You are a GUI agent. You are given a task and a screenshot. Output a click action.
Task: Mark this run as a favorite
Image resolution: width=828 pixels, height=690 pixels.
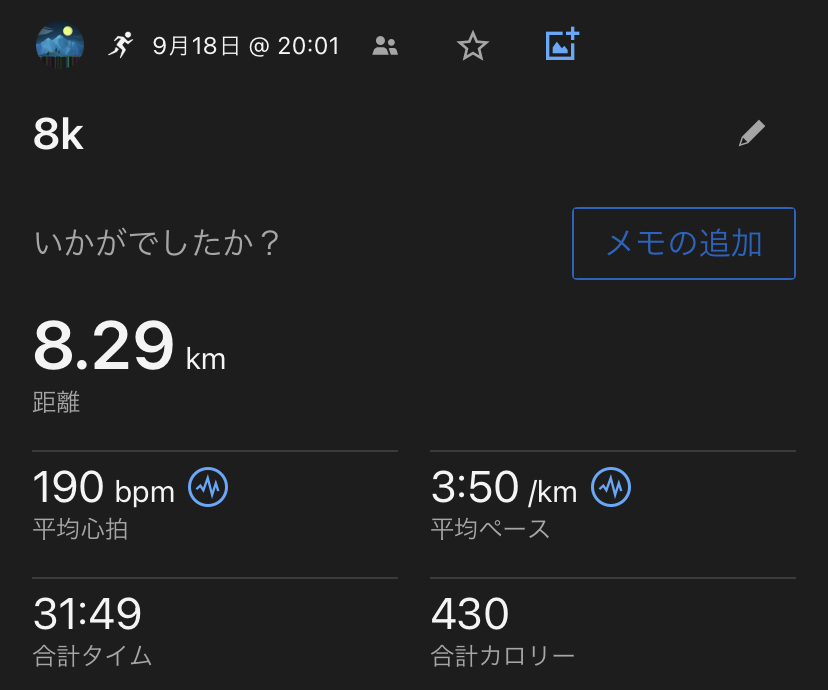coord(472,46)
